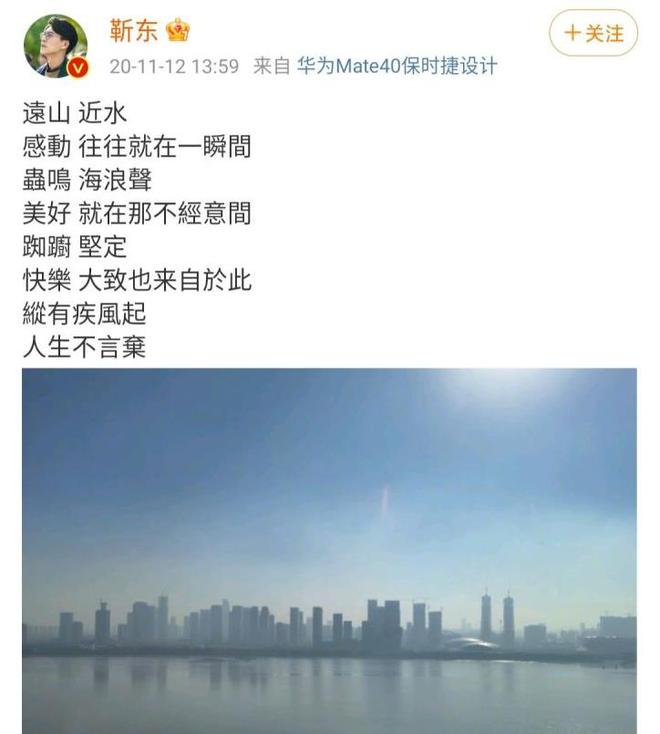Follow 靳东 with the +关注 button

click(x=593, y=34)
